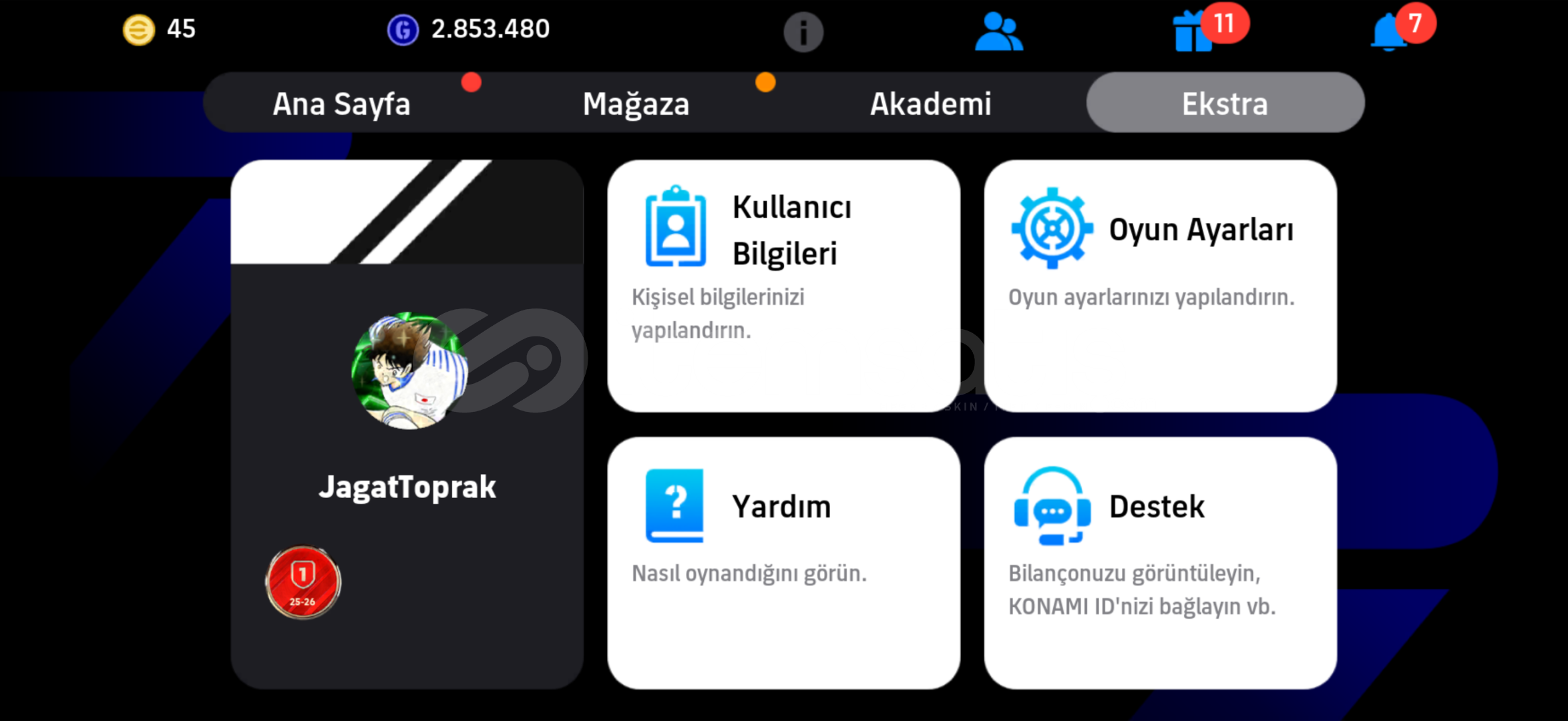This screenshot has width=1568, height=721.
Task: Open Oyun Ayarları settings card
Action: [1160, 286]
